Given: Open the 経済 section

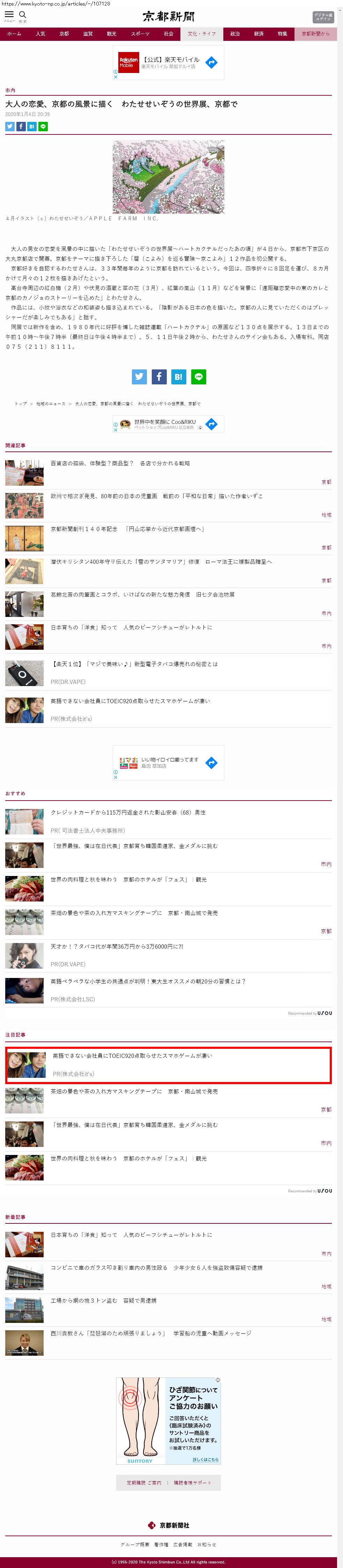Looking at the screenshot, I should pyautogui.click(x=259, y=34).
